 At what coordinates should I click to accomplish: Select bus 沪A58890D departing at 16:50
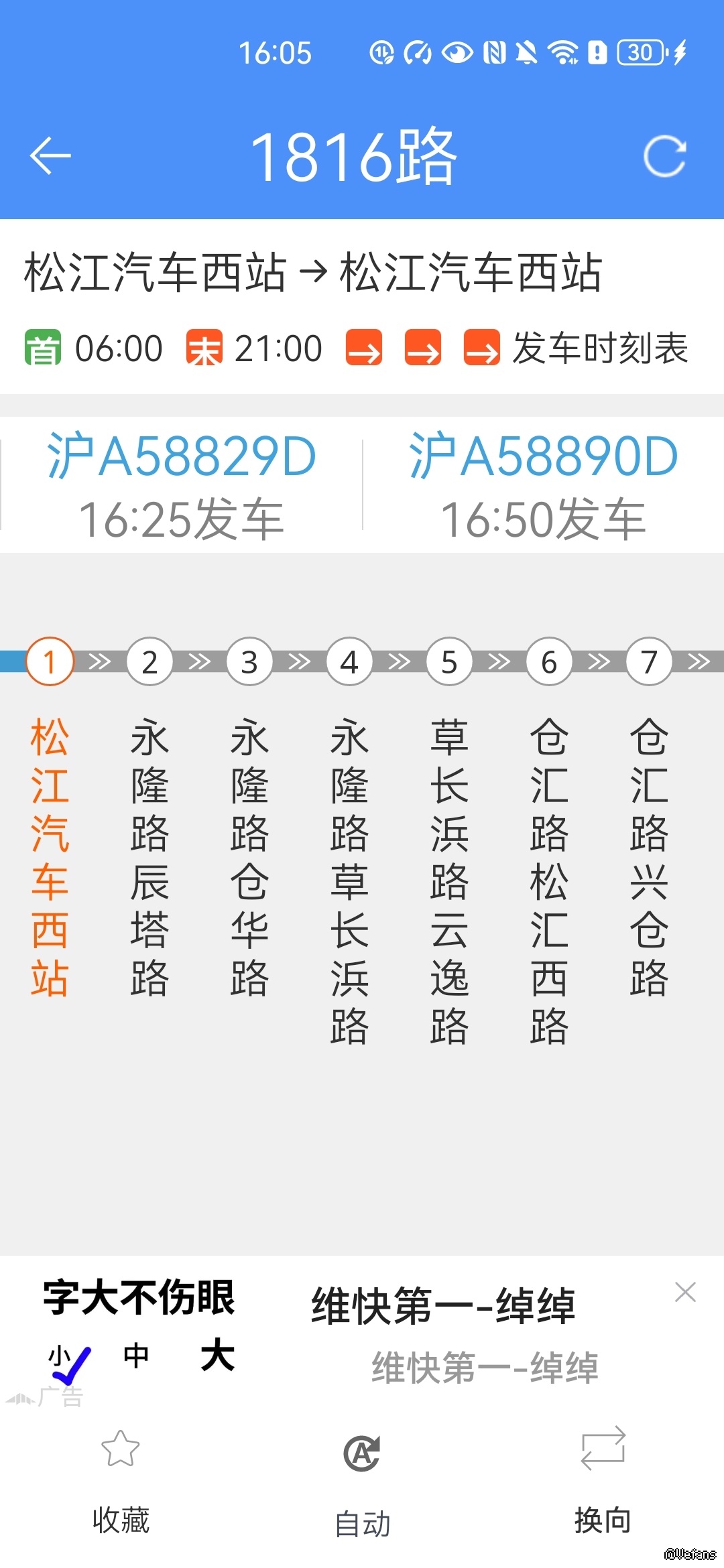click(543, 485)
